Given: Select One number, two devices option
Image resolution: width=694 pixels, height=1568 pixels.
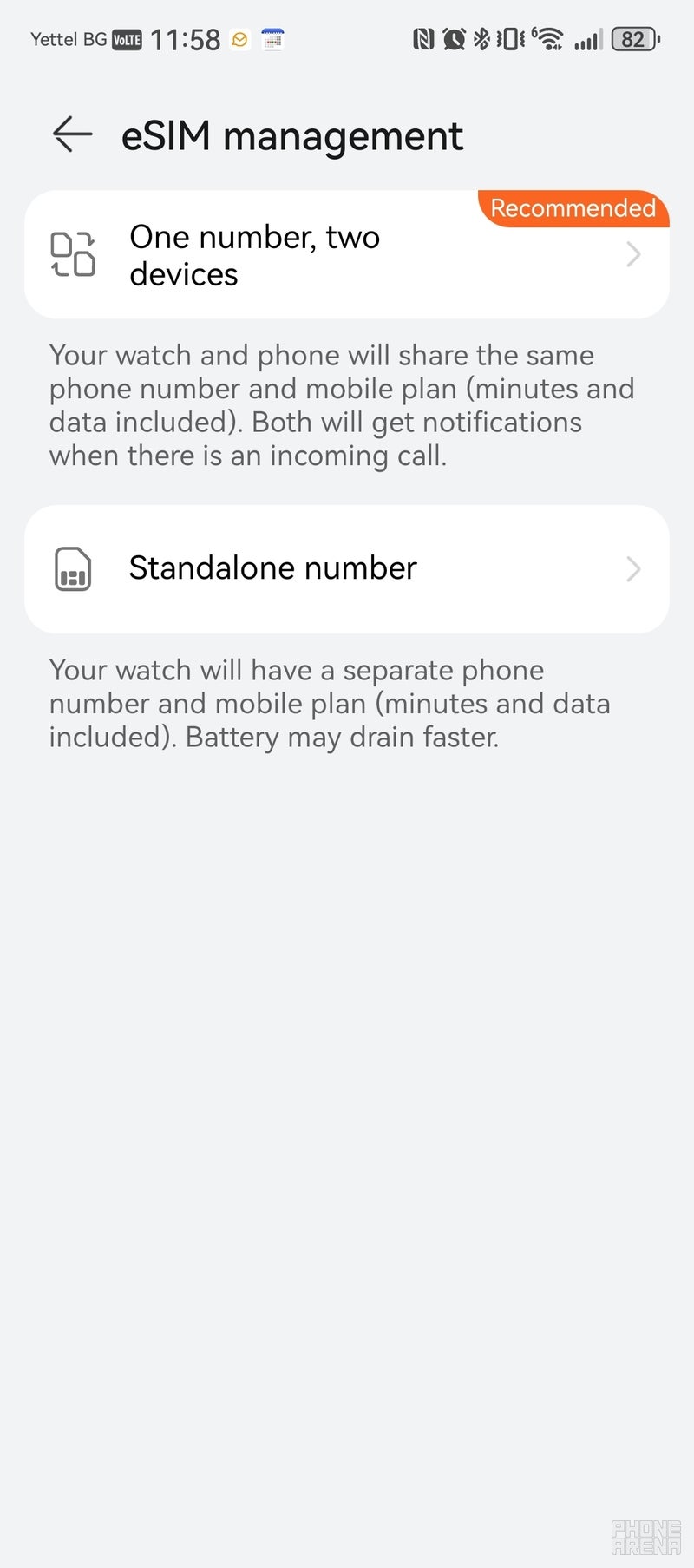Looking at the screenshot, I should (x=346, y=255).
